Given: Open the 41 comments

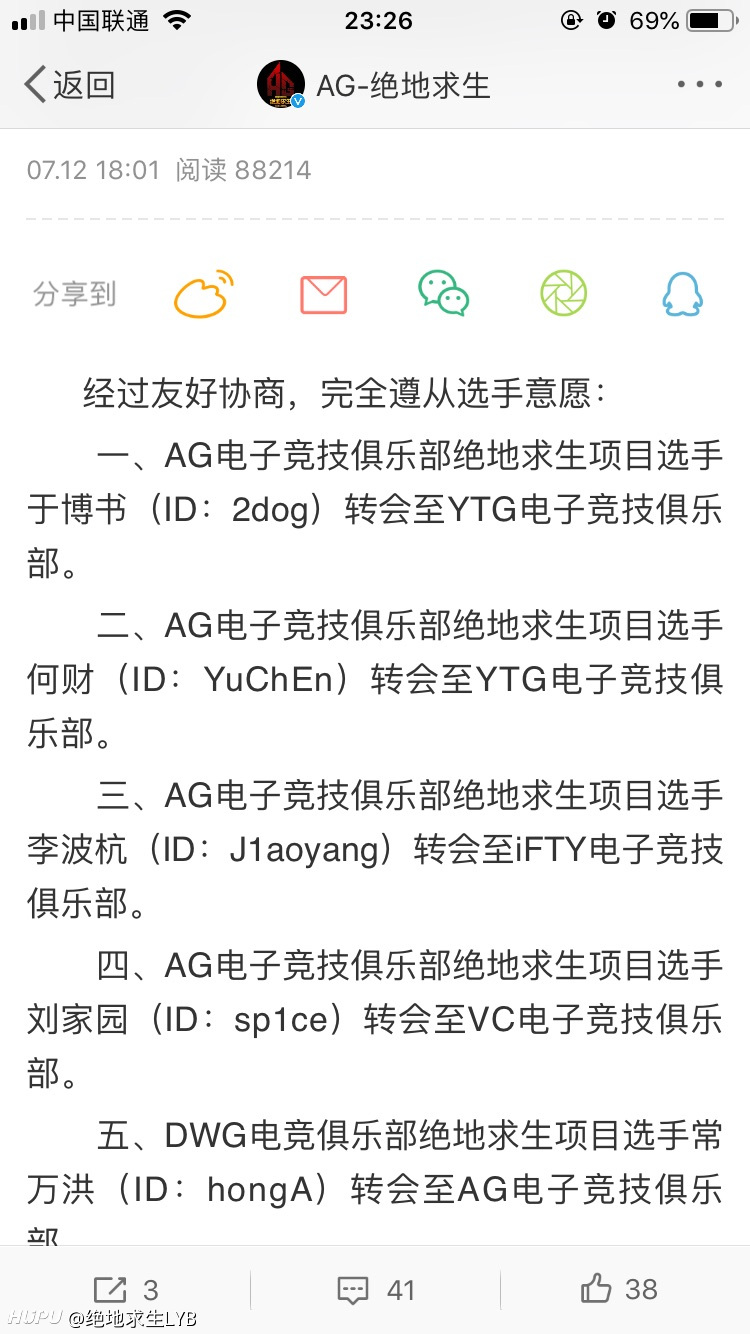Looking at the screenshot, I should pos(376,1290).
